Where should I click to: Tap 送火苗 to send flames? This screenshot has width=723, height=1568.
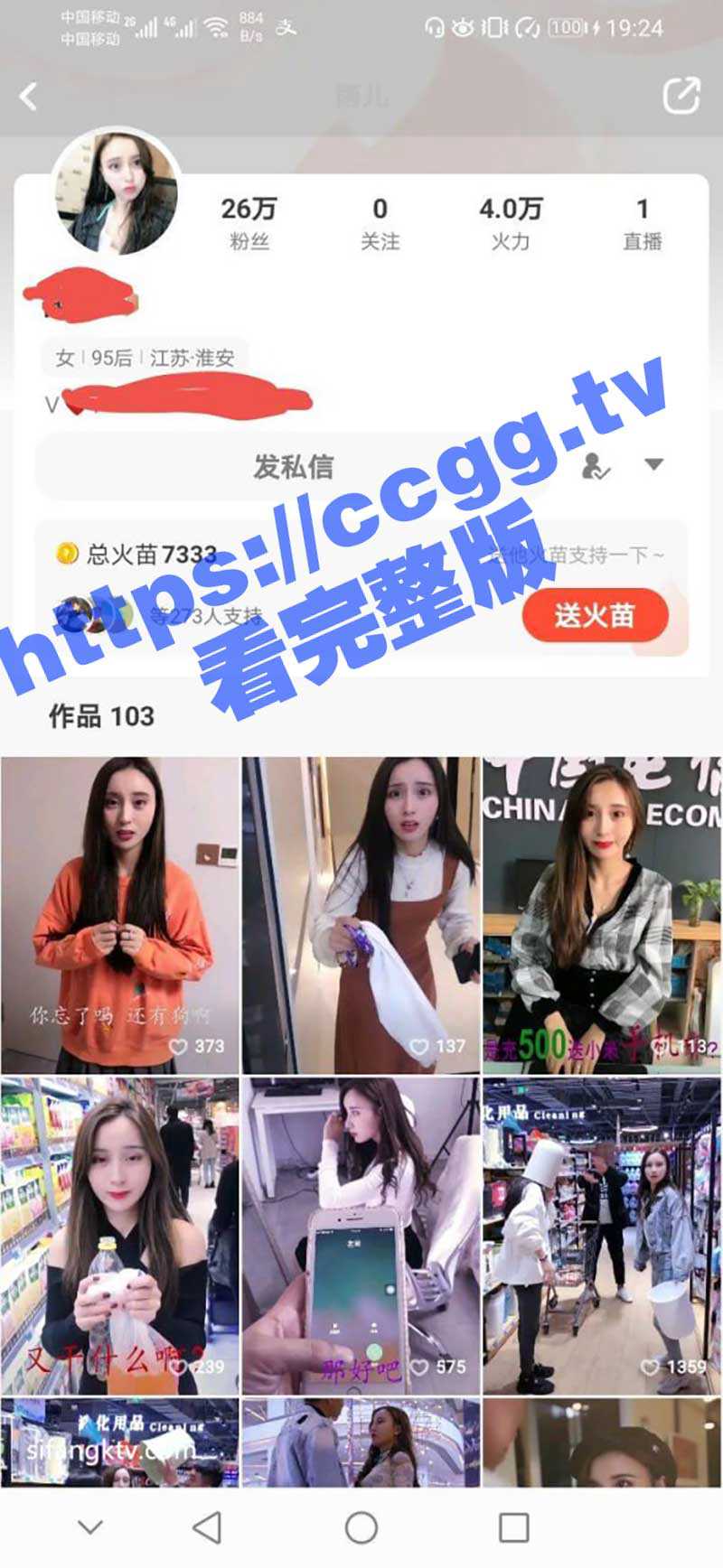coord(595,616)
